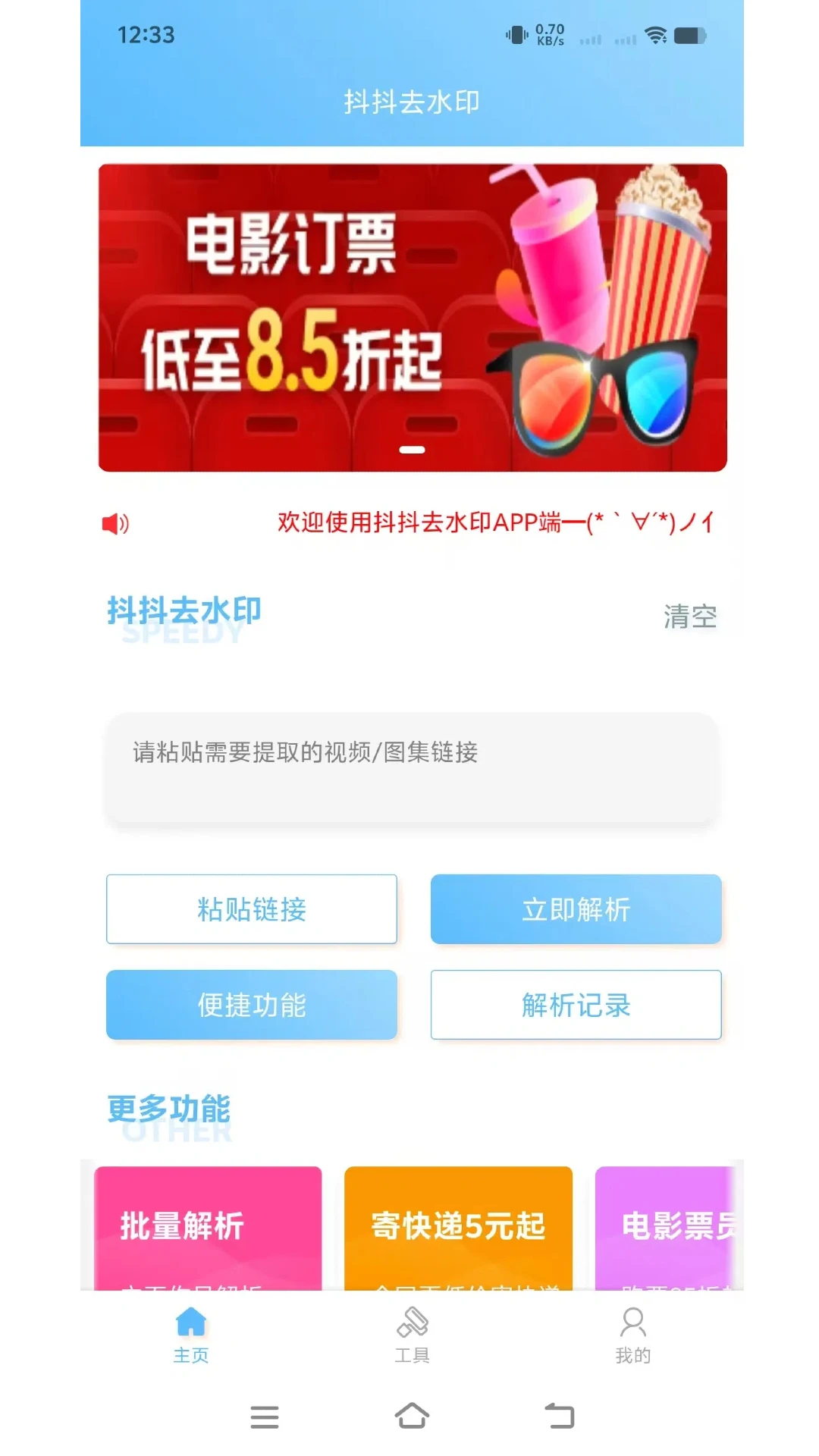This screenshot has height=1456, width=819.
Task: Toggle the carousel indicator dash
Action: 413,449
